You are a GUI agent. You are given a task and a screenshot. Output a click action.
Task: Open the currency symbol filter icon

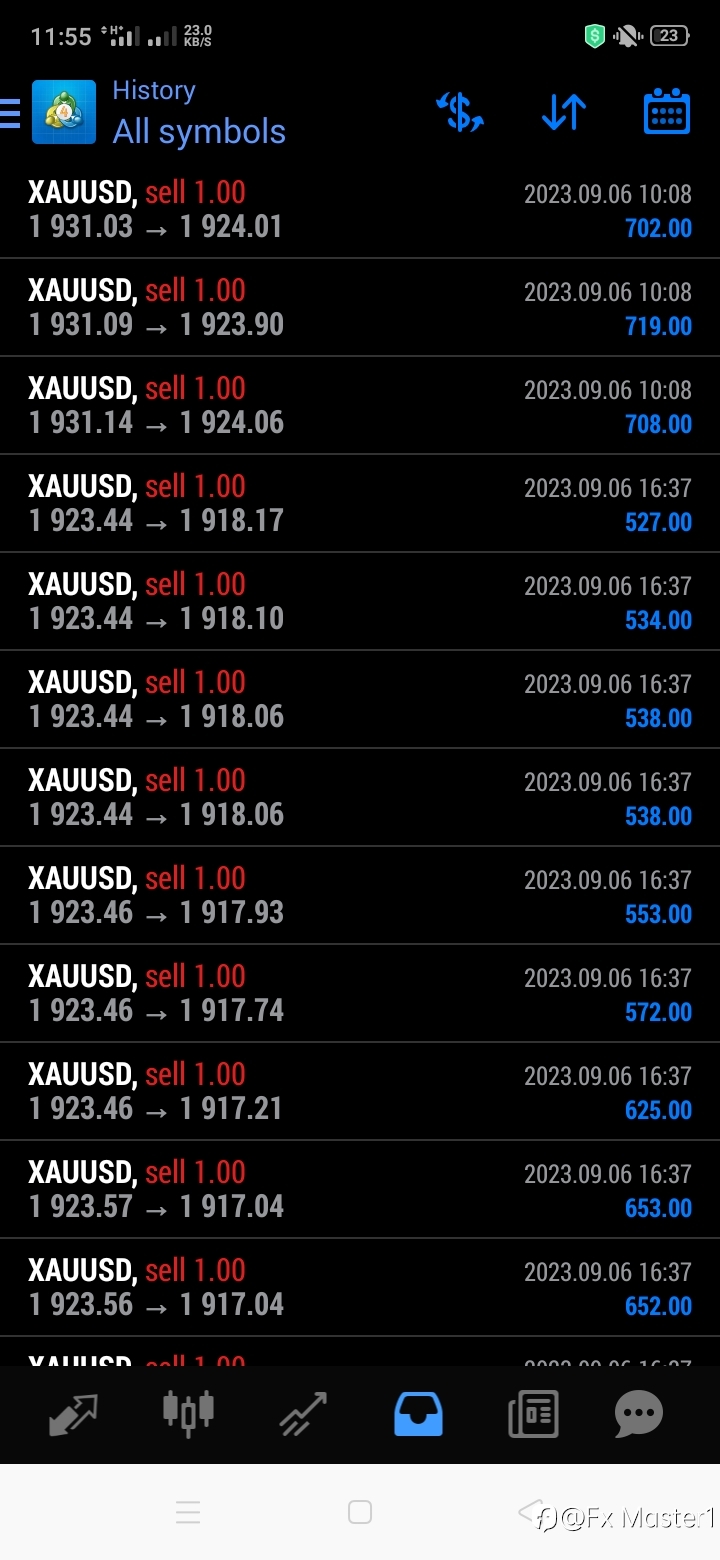[460, 112]
